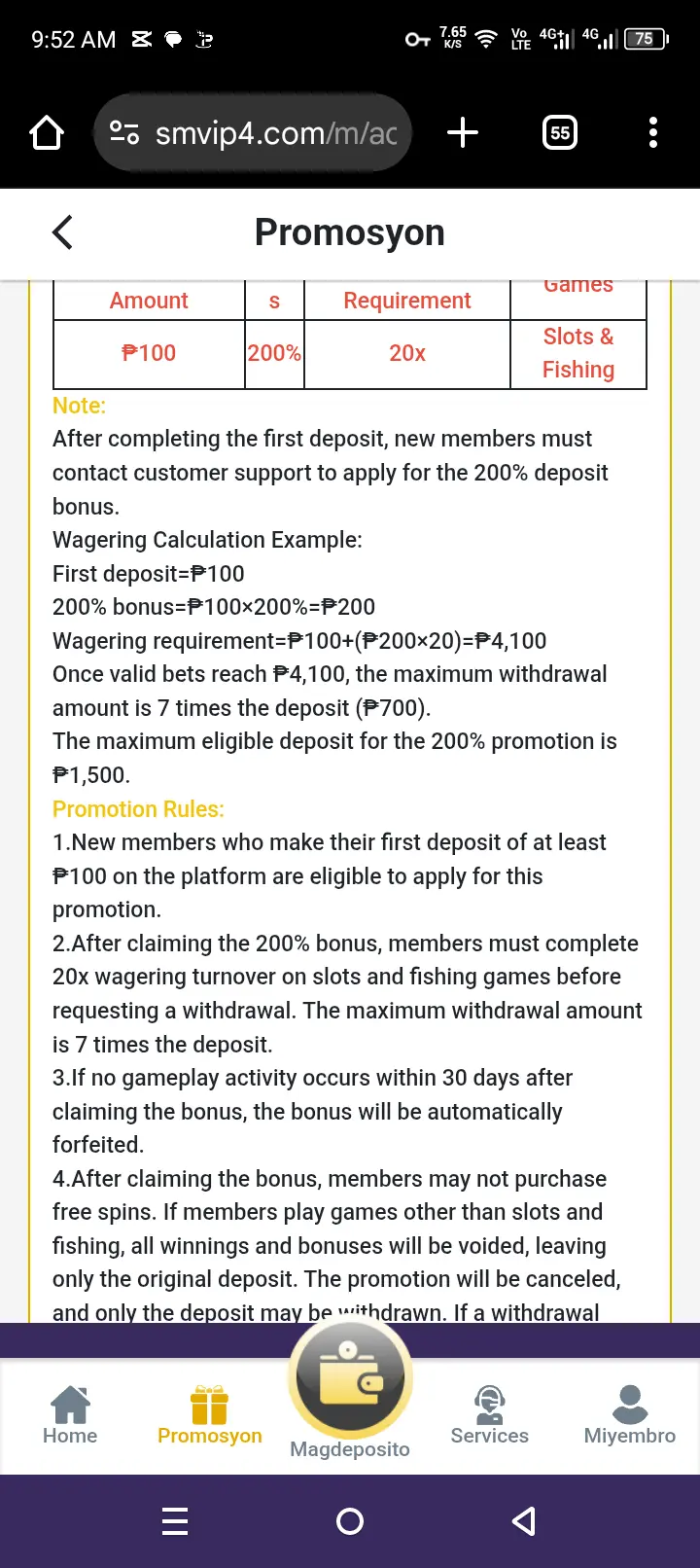Open the browser overflow menu

(x=653, y=132)
